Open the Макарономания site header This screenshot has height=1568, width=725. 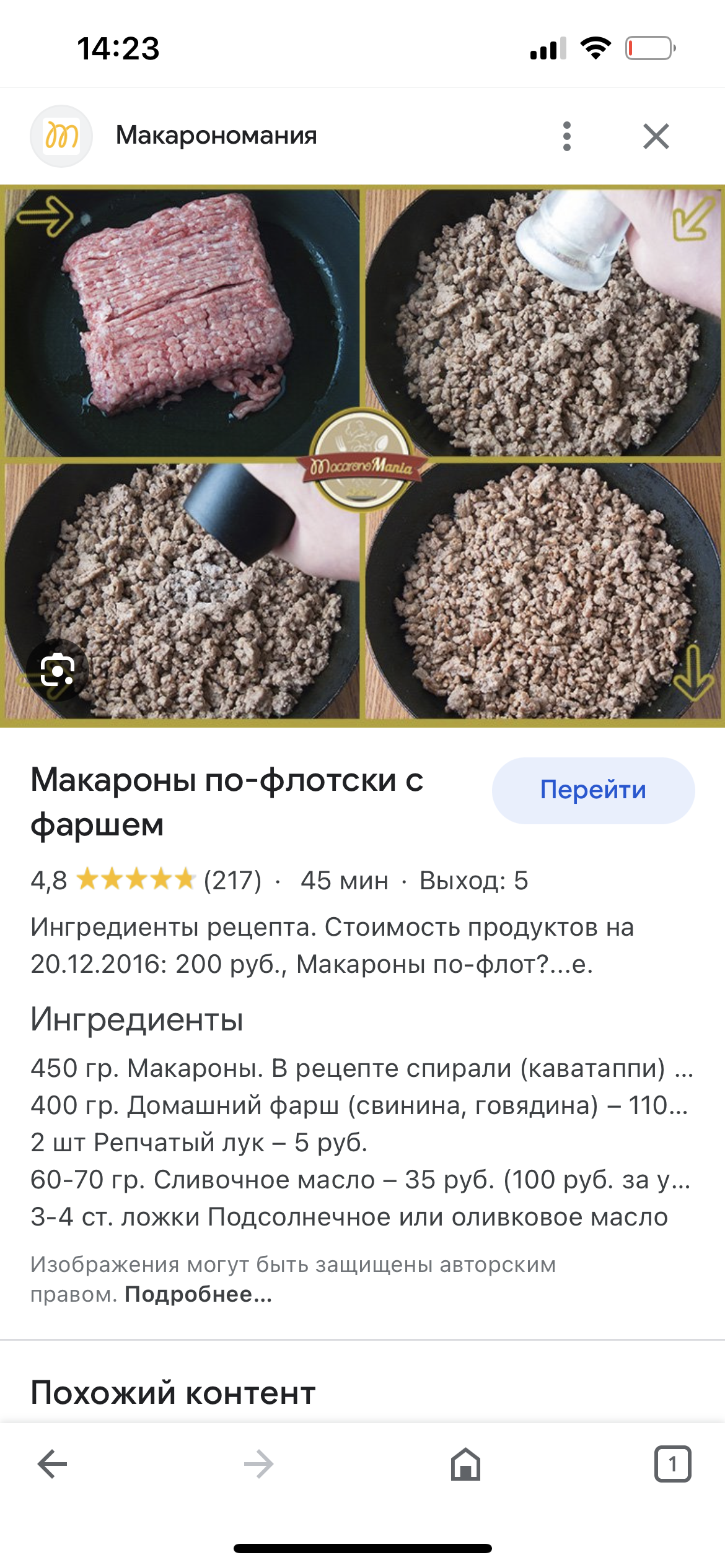216,136
